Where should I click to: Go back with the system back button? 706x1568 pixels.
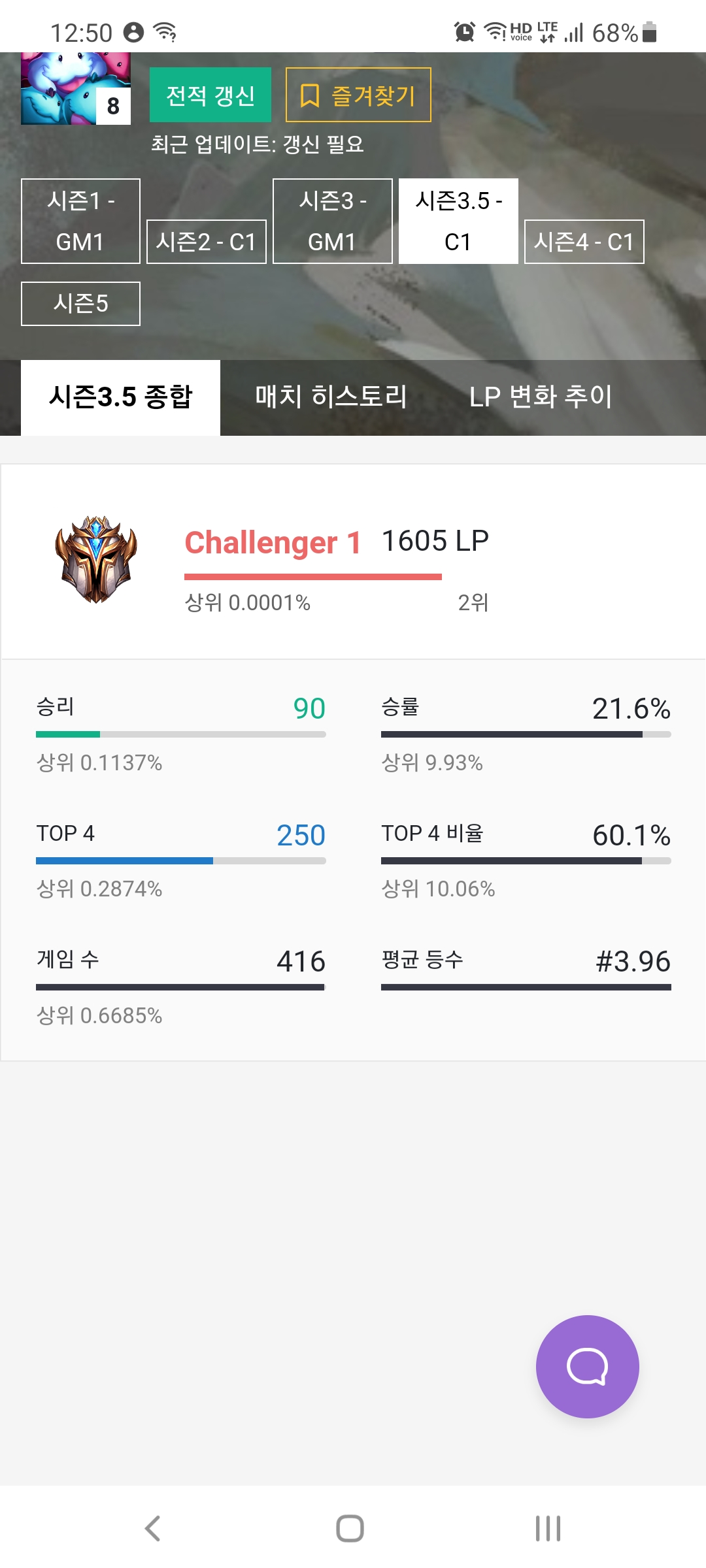click(152, 1528)
